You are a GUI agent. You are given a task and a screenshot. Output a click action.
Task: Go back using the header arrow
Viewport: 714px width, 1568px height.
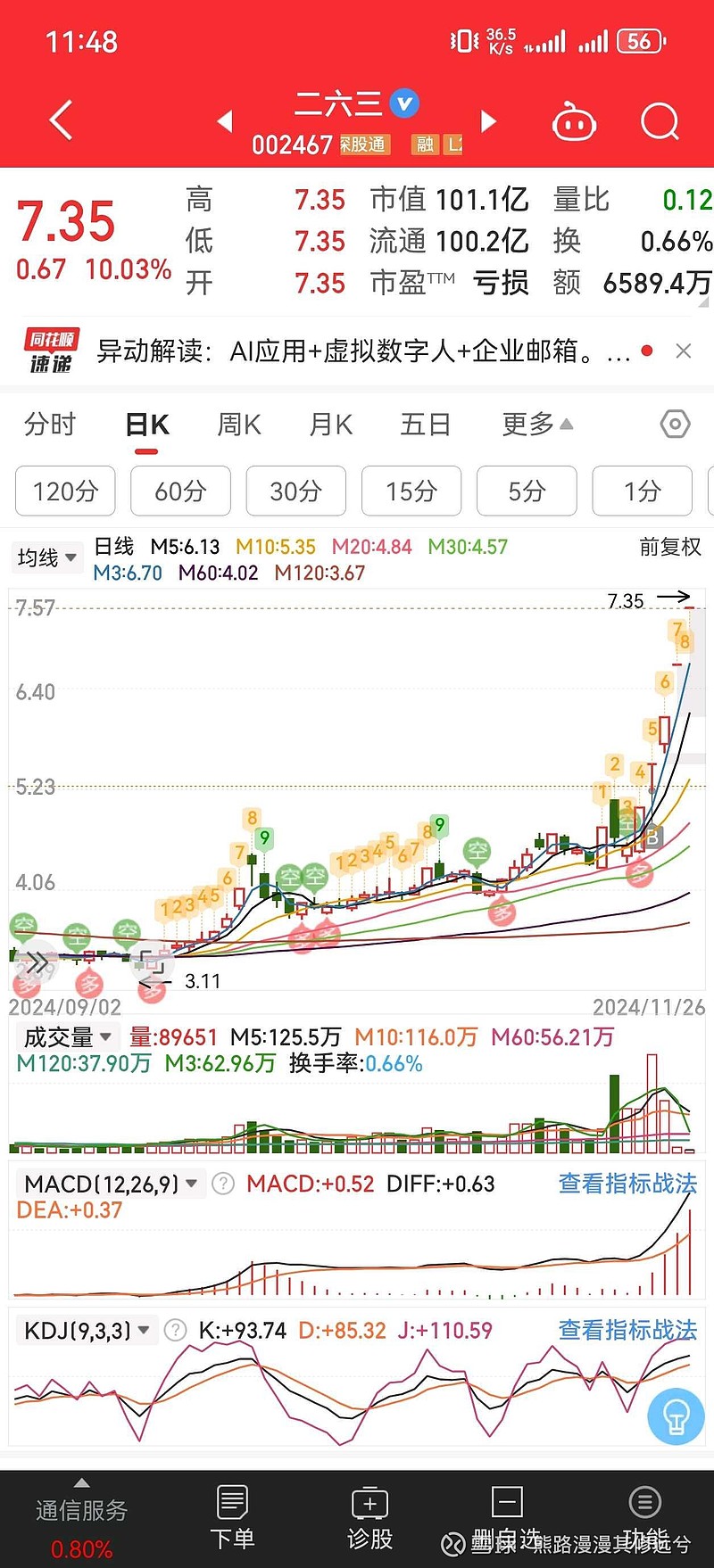tap(61, 120)
